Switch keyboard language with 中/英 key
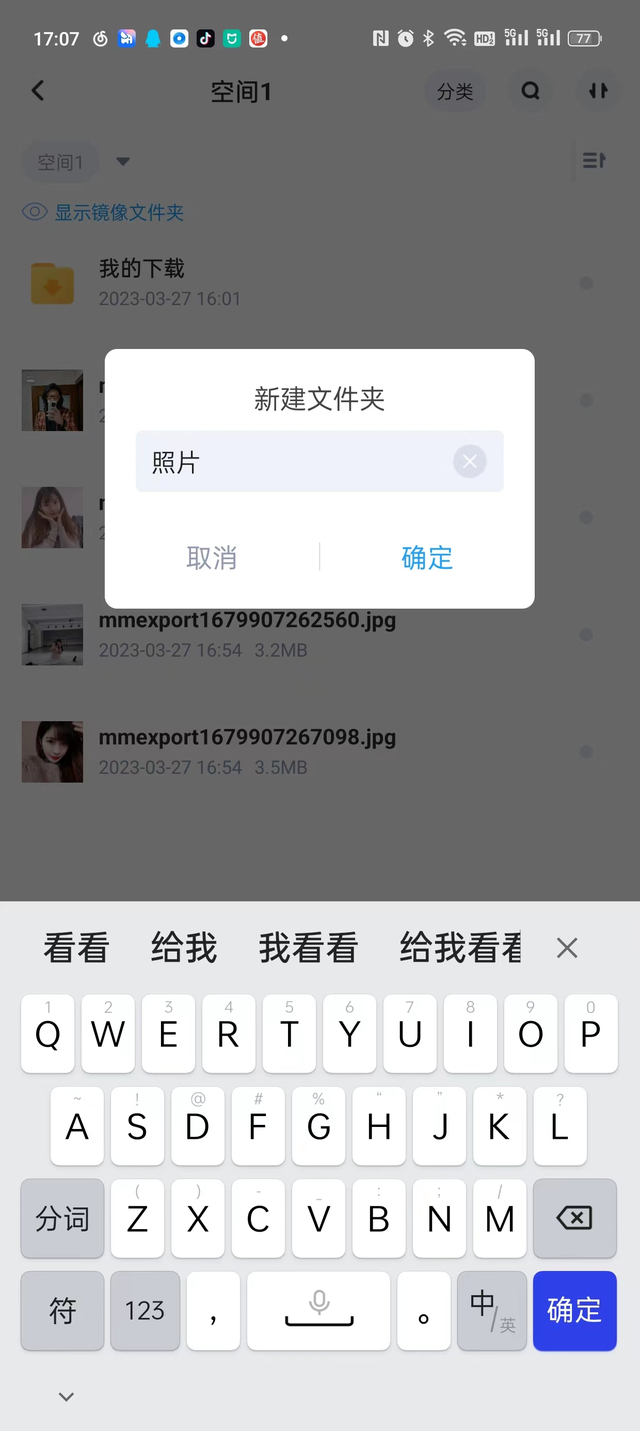 (x=492, y=1310)
